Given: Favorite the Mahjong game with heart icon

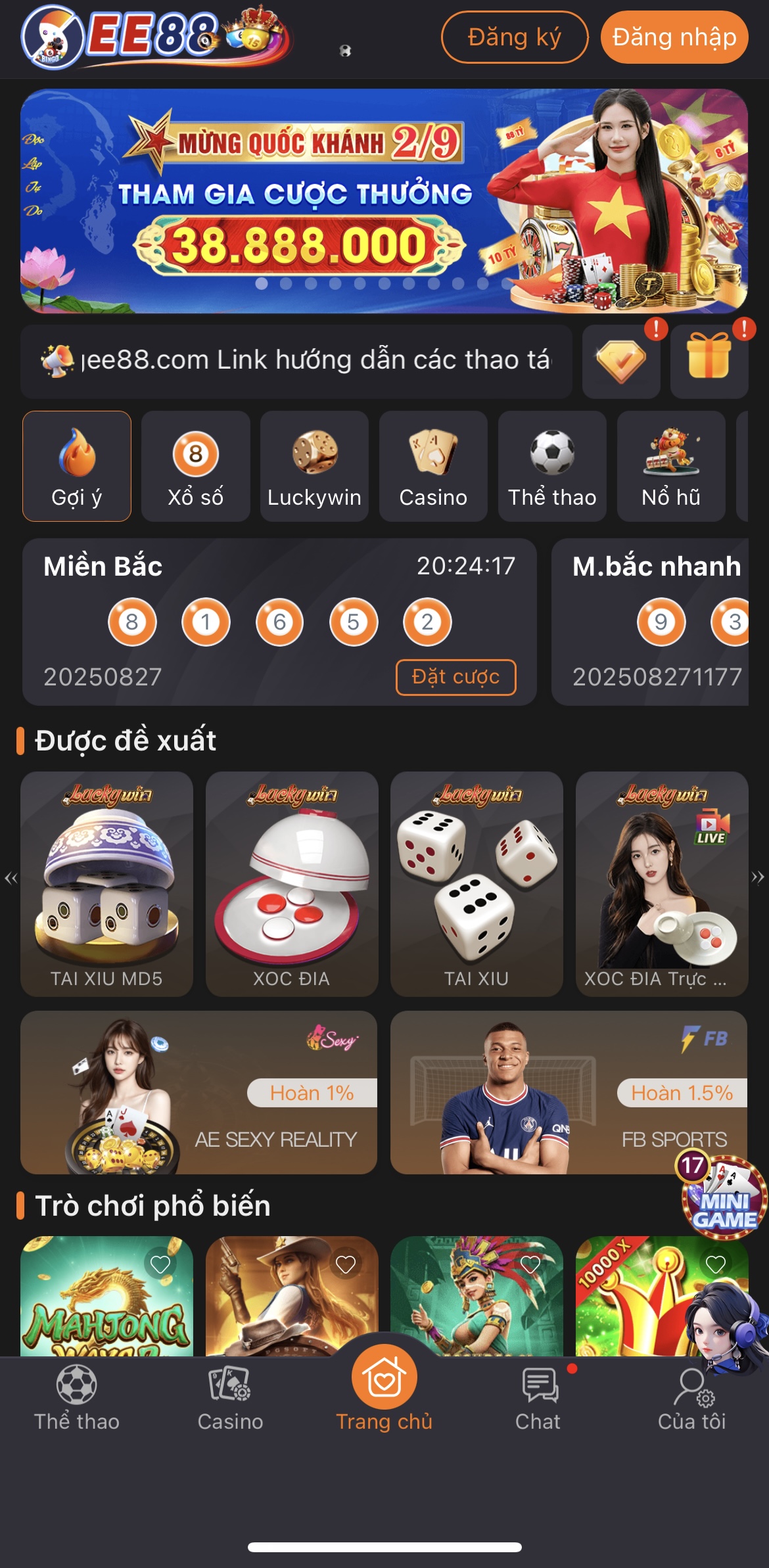Looking at the screenshot, I should tap(160, 1264).
